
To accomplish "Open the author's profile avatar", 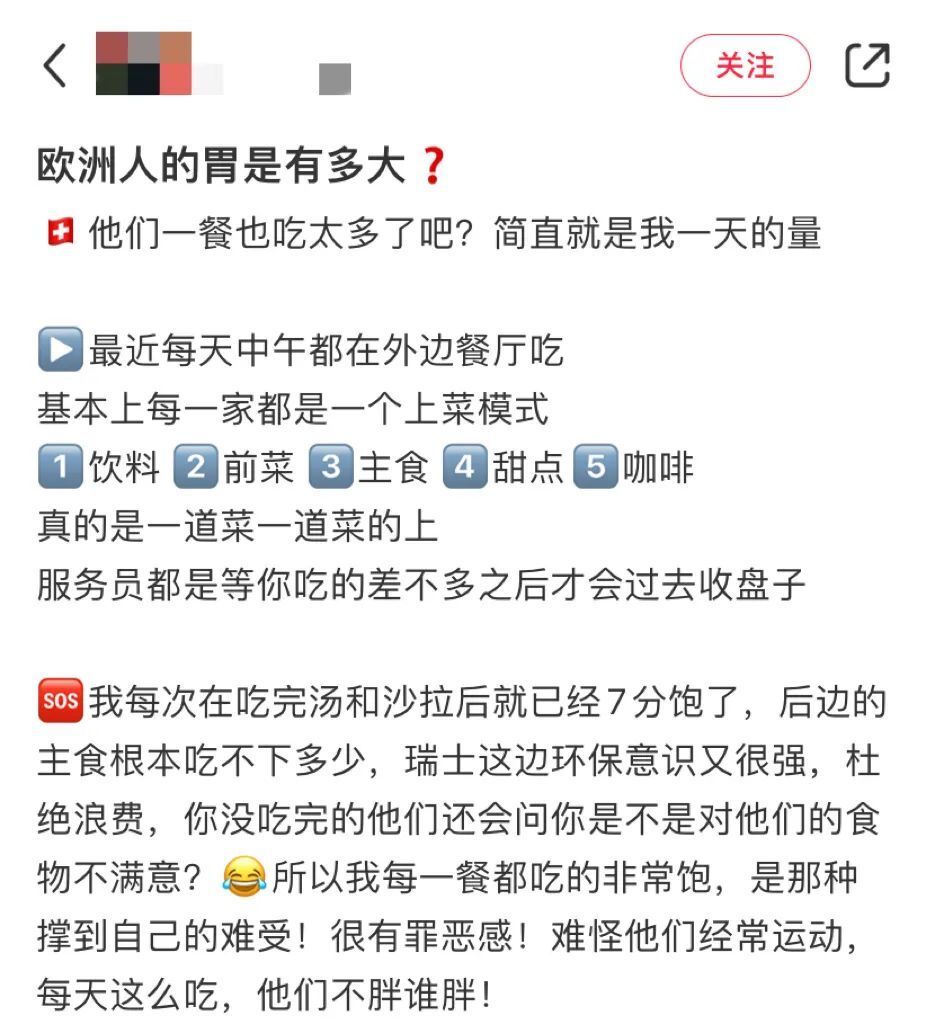I will point(143,65).
